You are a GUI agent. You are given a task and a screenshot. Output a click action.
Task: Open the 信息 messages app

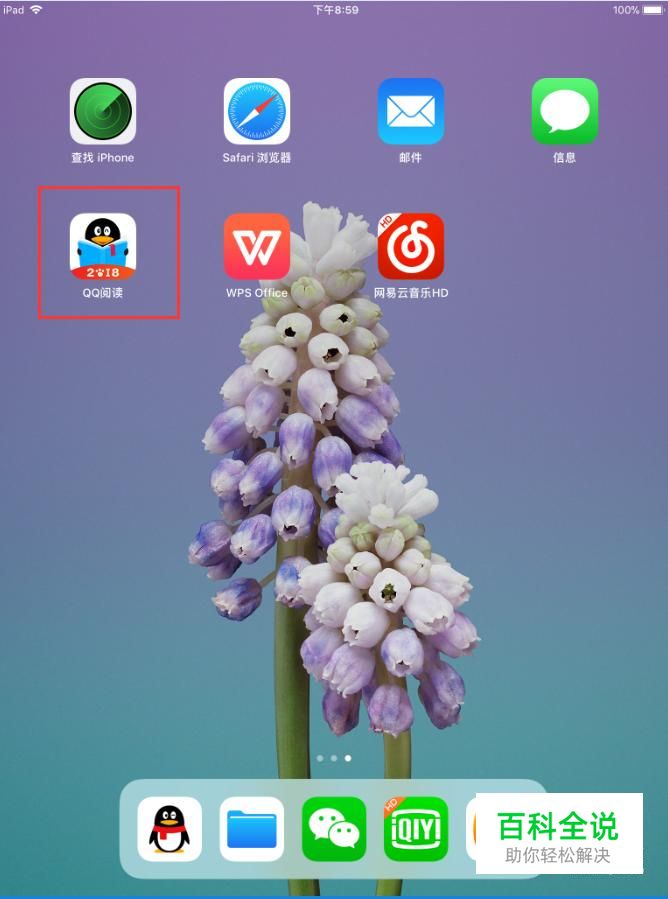[565, 111]
